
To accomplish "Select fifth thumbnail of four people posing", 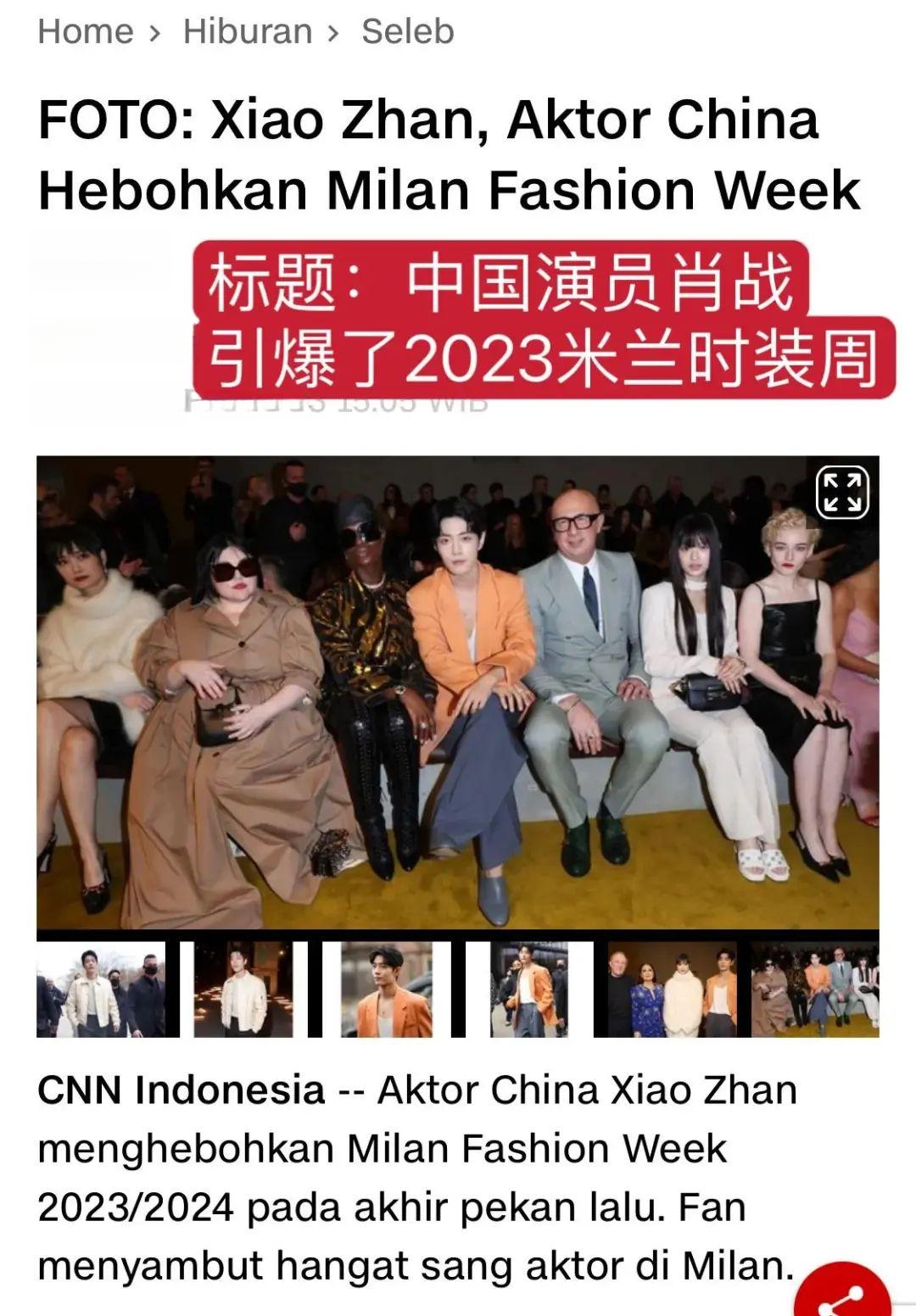I will click(x=672, y=989).
